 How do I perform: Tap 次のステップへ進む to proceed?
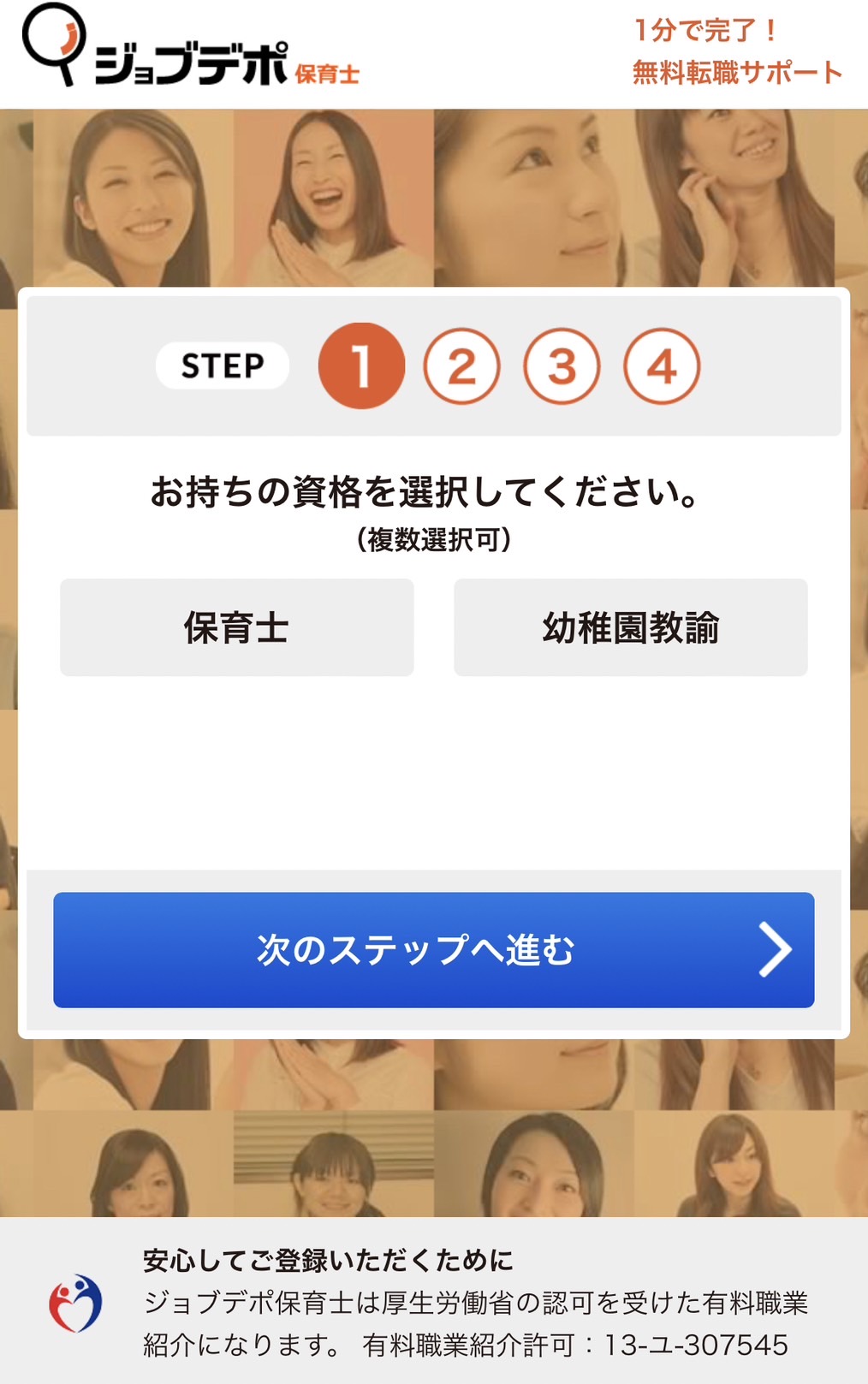tap(433, 949)
